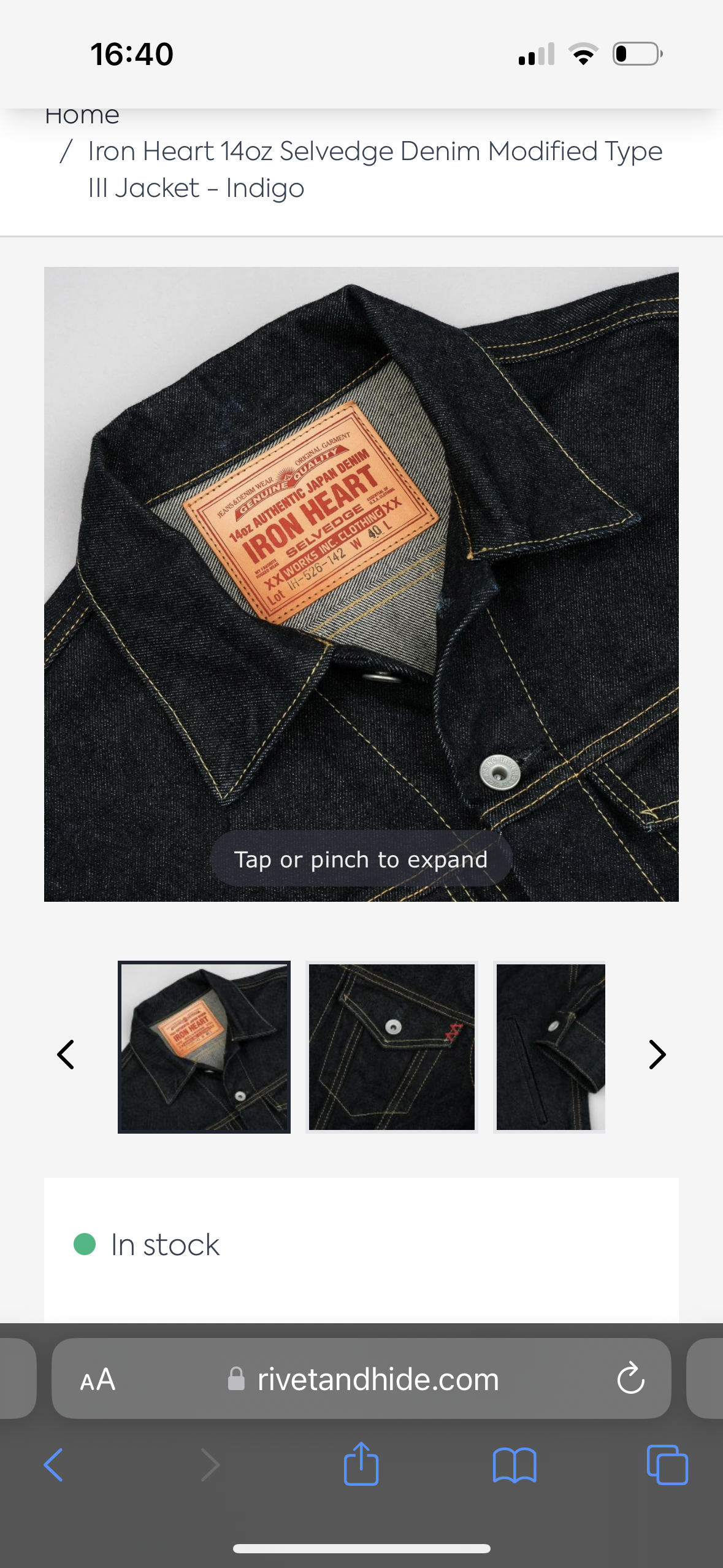Reload the page

[630, 1379]
